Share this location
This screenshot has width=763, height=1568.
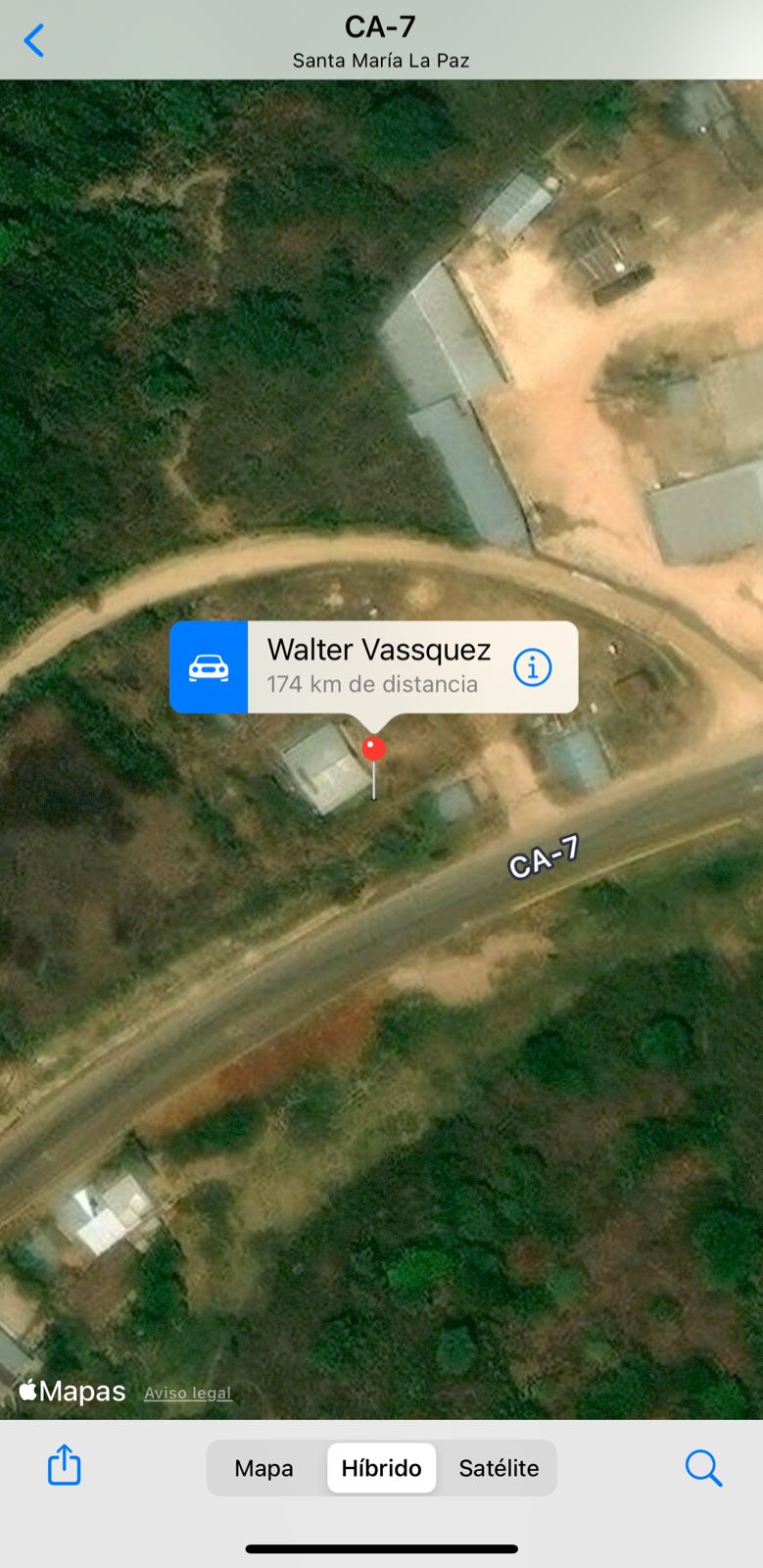(x=65, y=1465)
